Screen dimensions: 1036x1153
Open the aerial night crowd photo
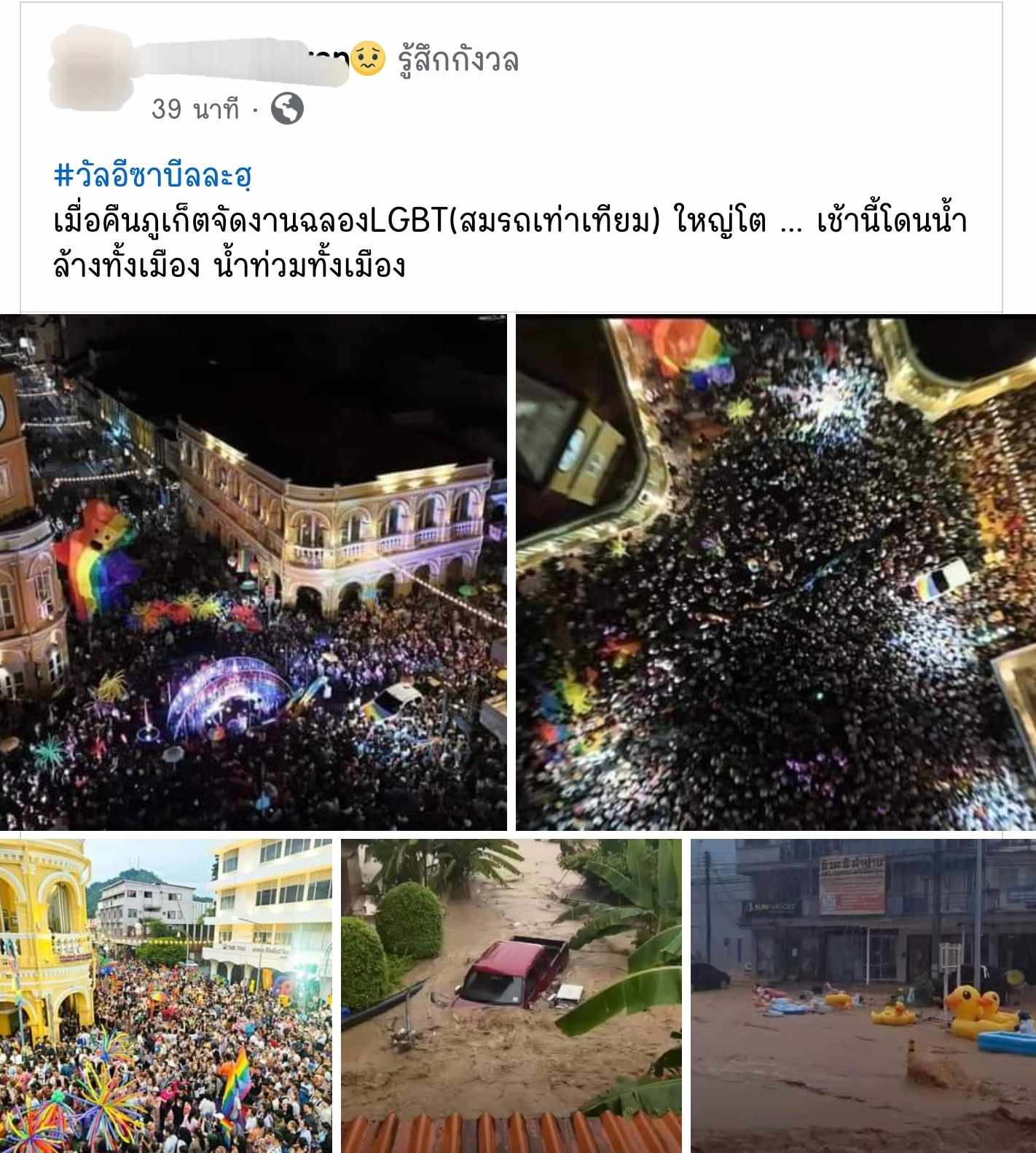tap(775, 572)
